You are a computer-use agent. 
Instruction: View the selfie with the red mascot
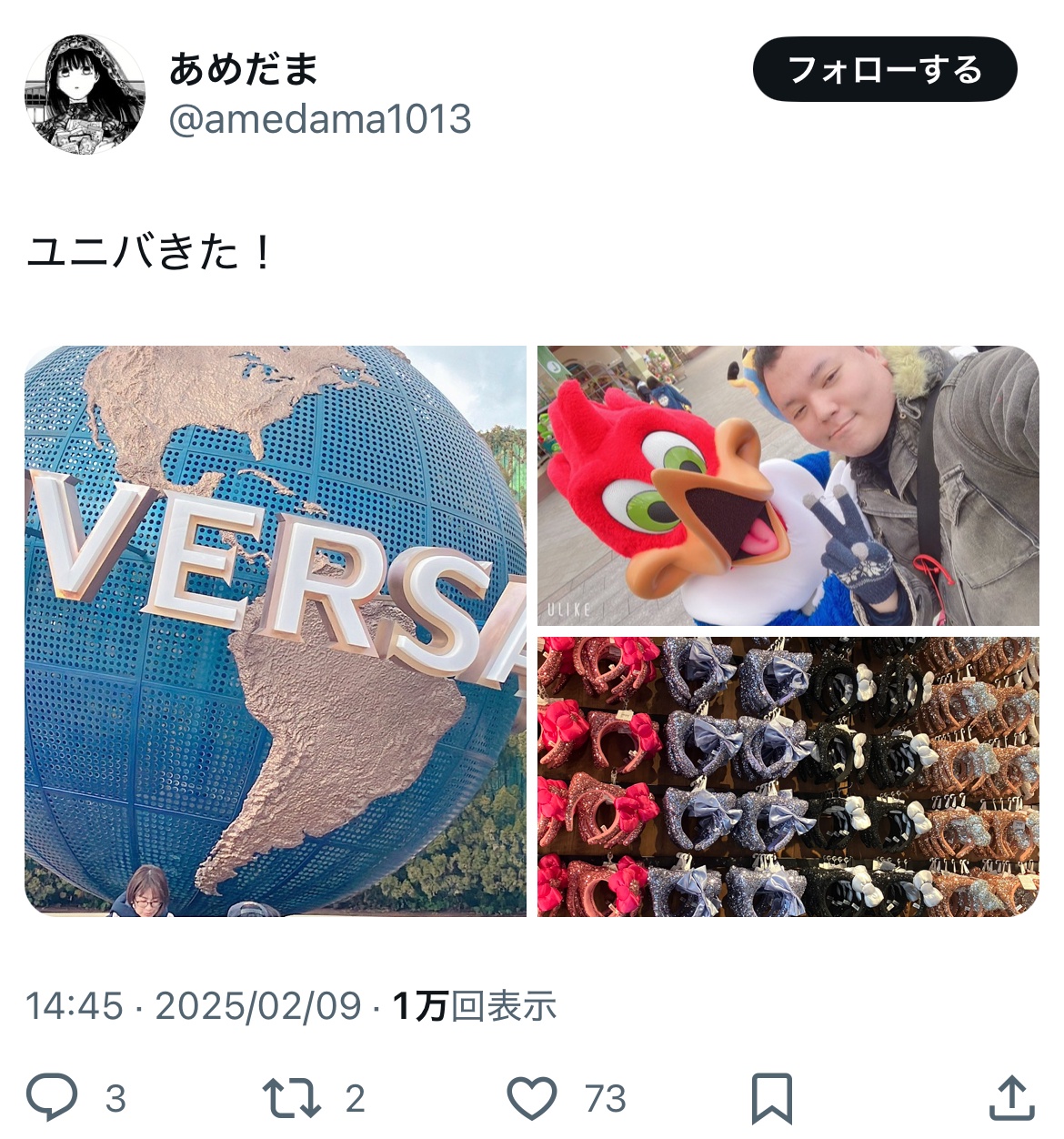click(x=788, y=486)
